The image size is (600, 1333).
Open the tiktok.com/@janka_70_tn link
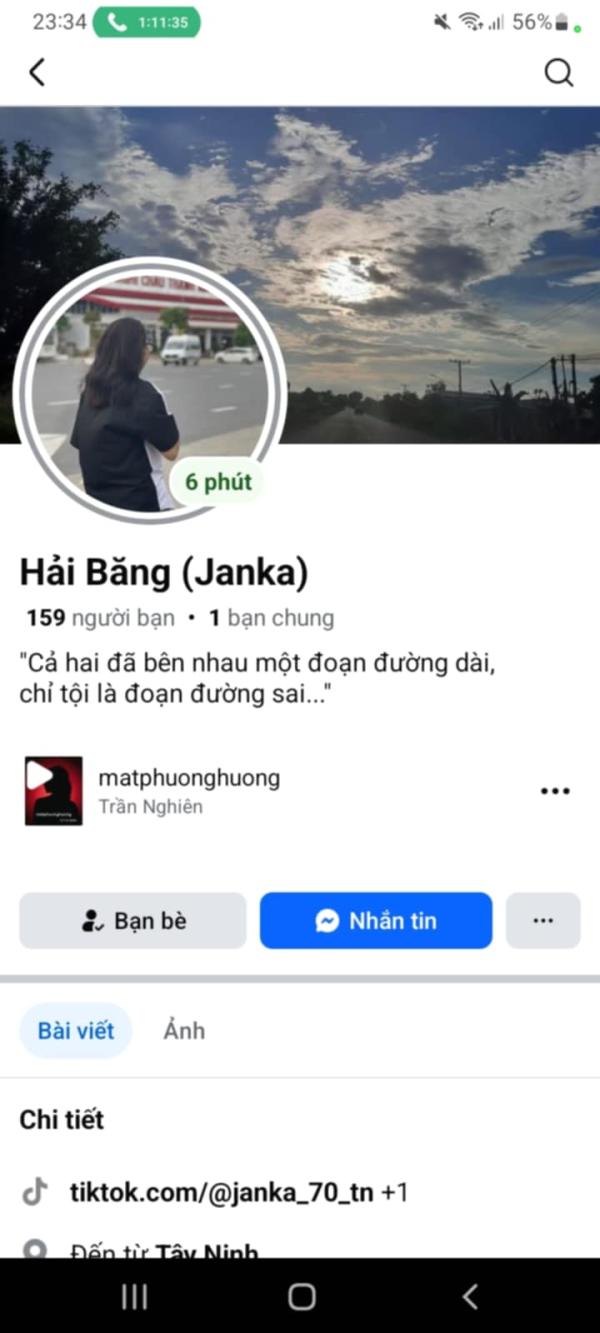coord(221,1192)
